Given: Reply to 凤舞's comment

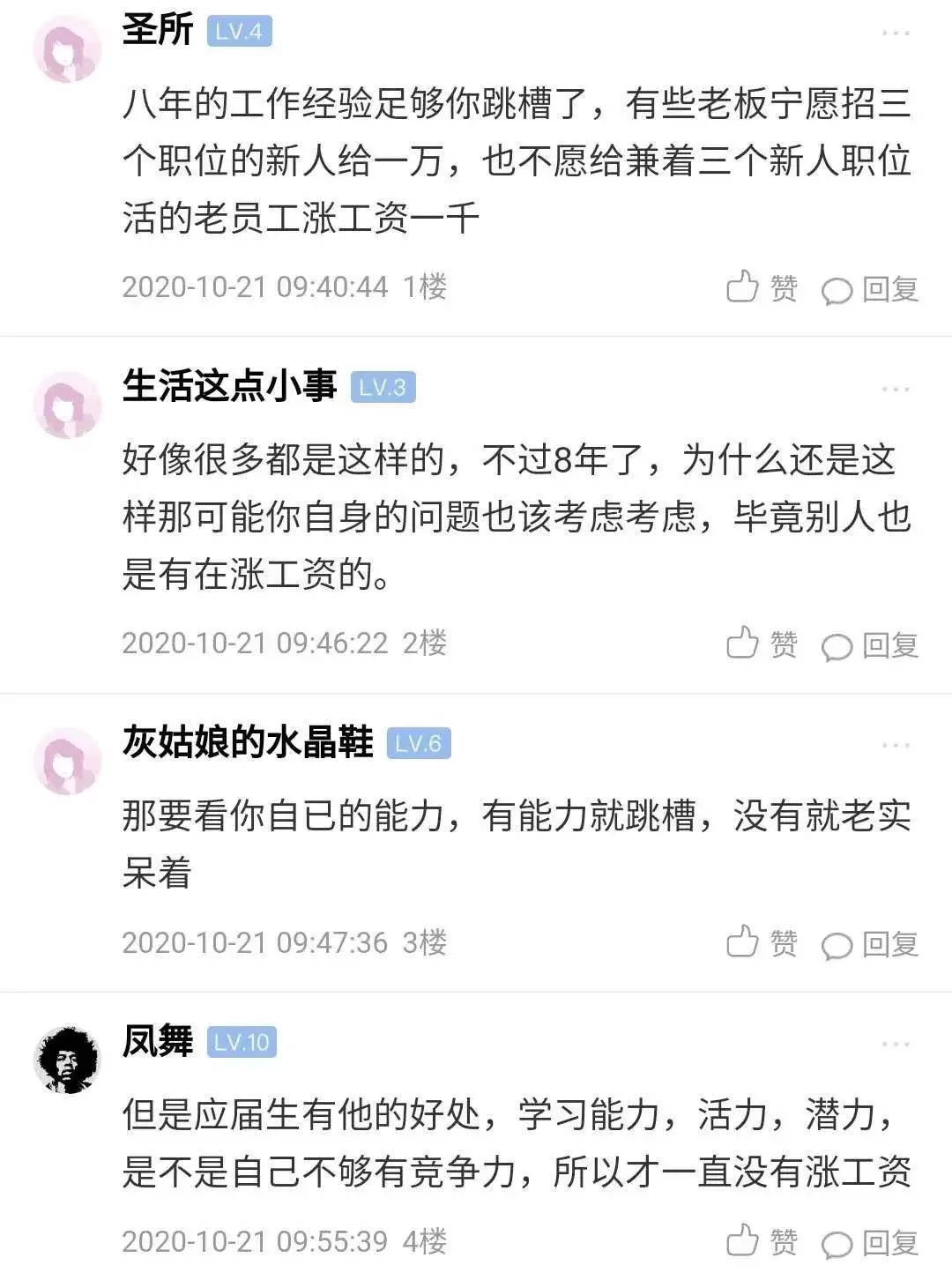Looking at the screenshot, I should click(x=870, y=1243).
